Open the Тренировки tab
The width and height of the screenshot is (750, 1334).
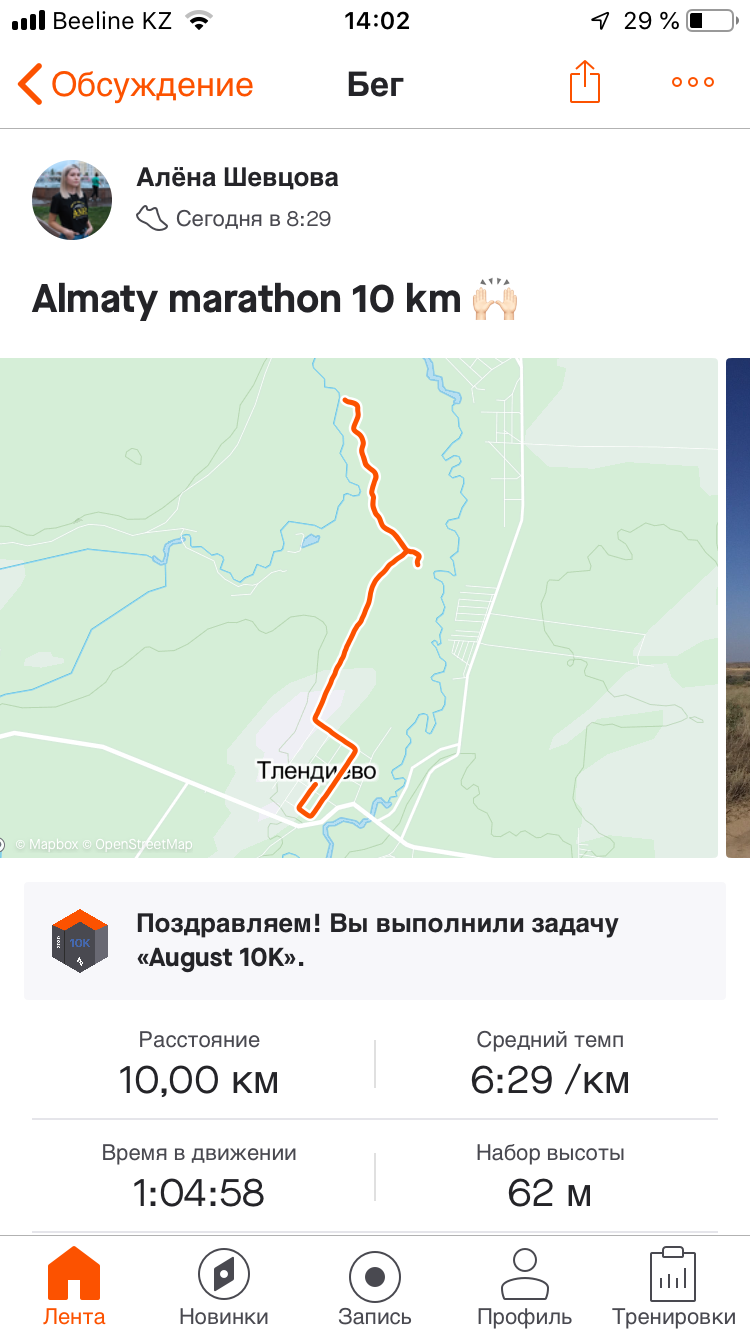pos(673,1286)
